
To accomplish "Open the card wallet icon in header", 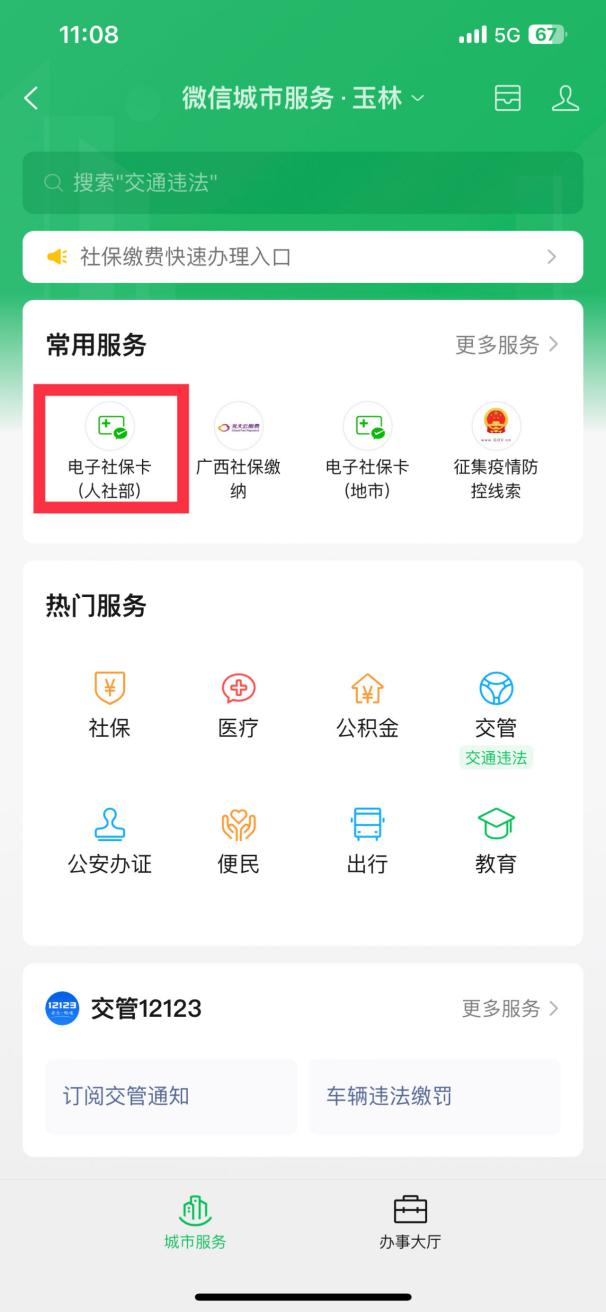I will click(507, 97).
